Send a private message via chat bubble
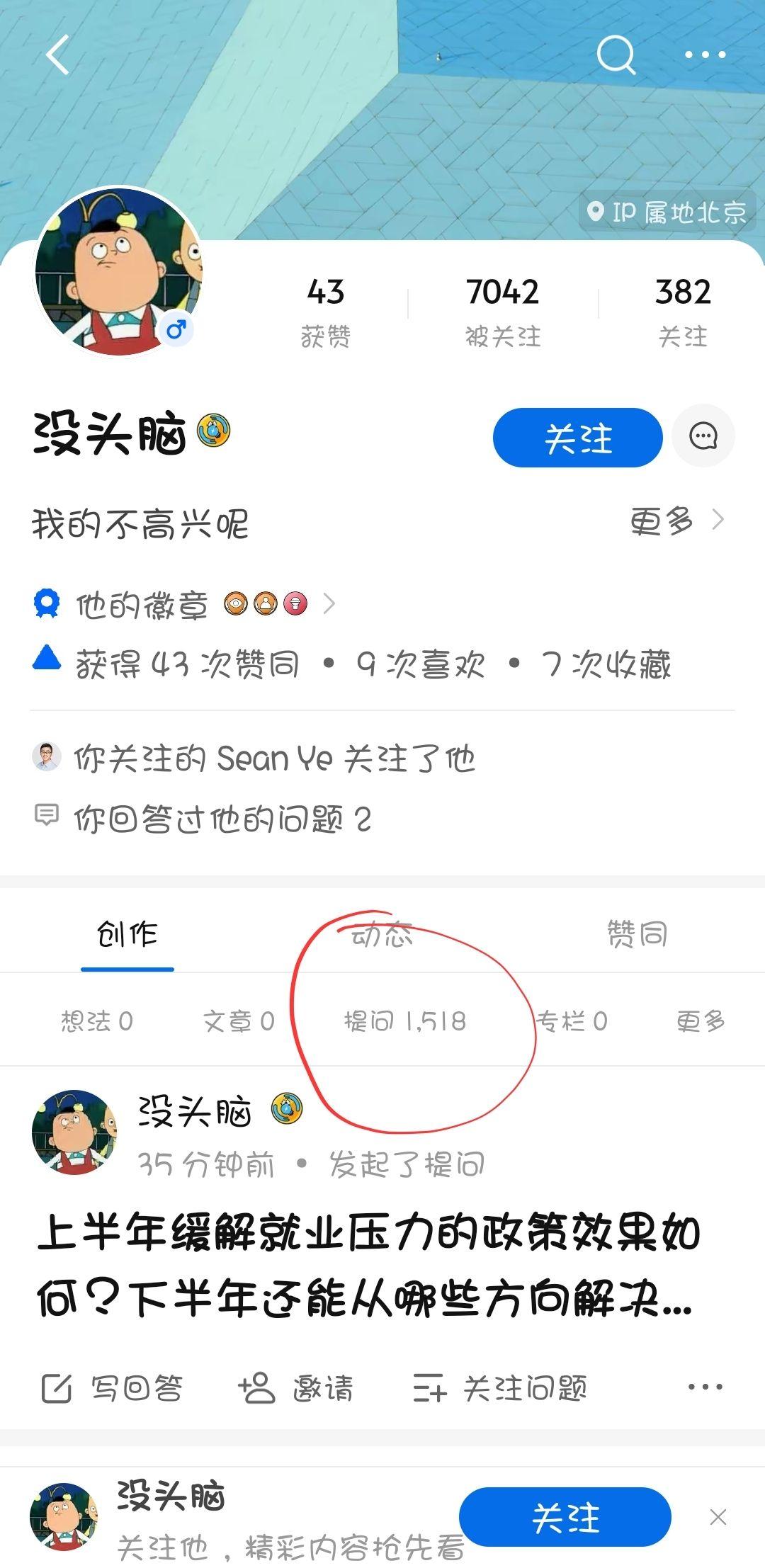765x1568 pixels. point(703,436)
